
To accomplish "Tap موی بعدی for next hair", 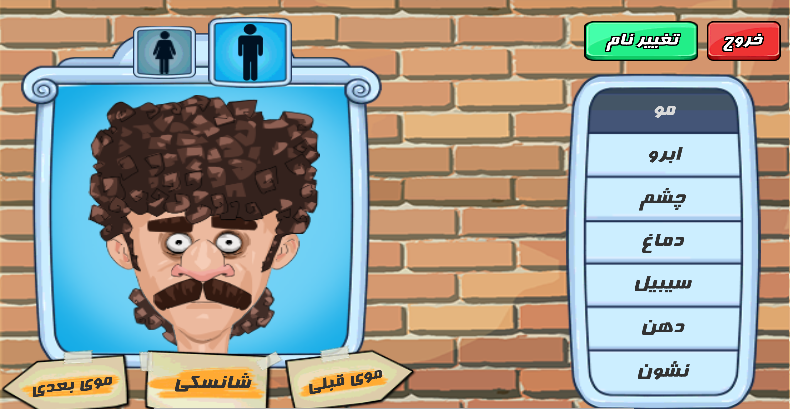I will pos(70,384).
